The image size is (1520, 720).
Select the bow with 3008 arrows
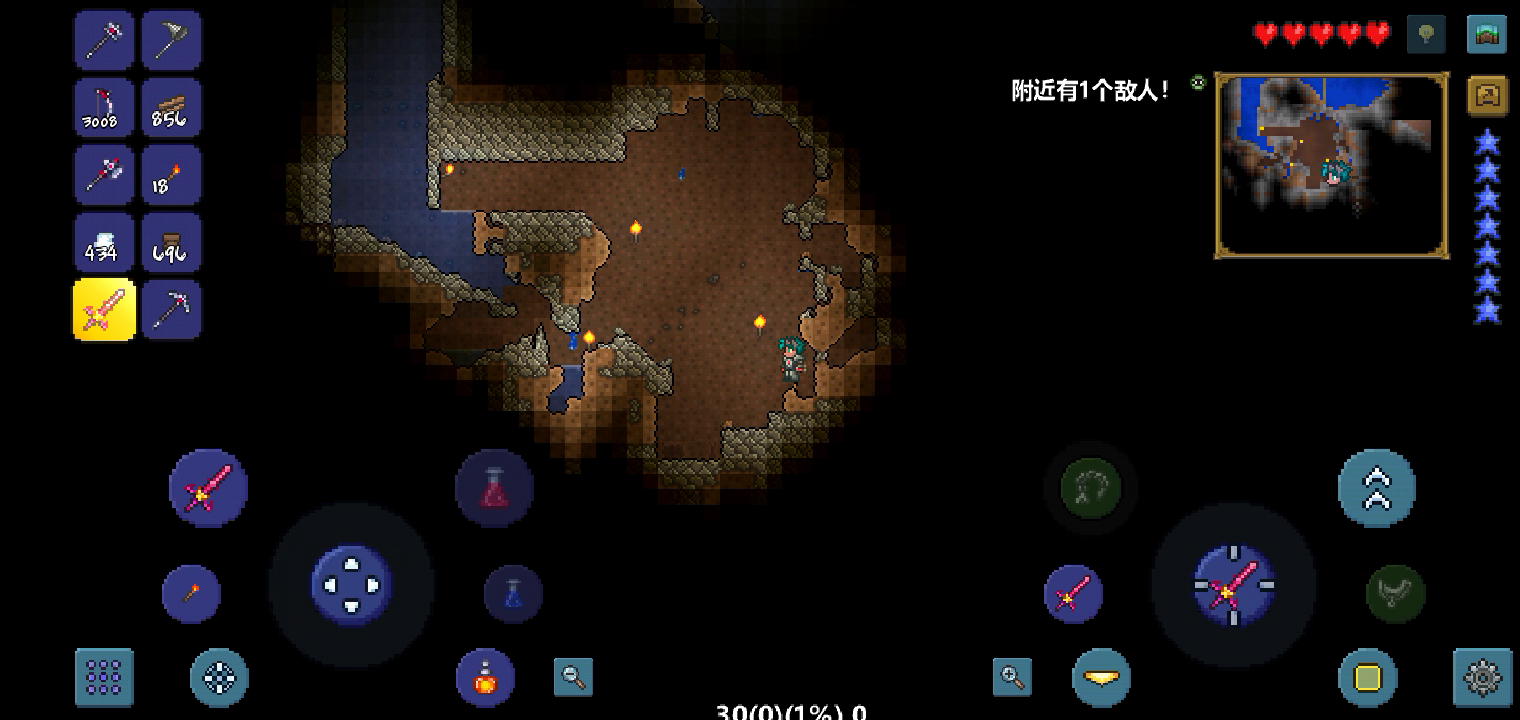coord(104,108)
